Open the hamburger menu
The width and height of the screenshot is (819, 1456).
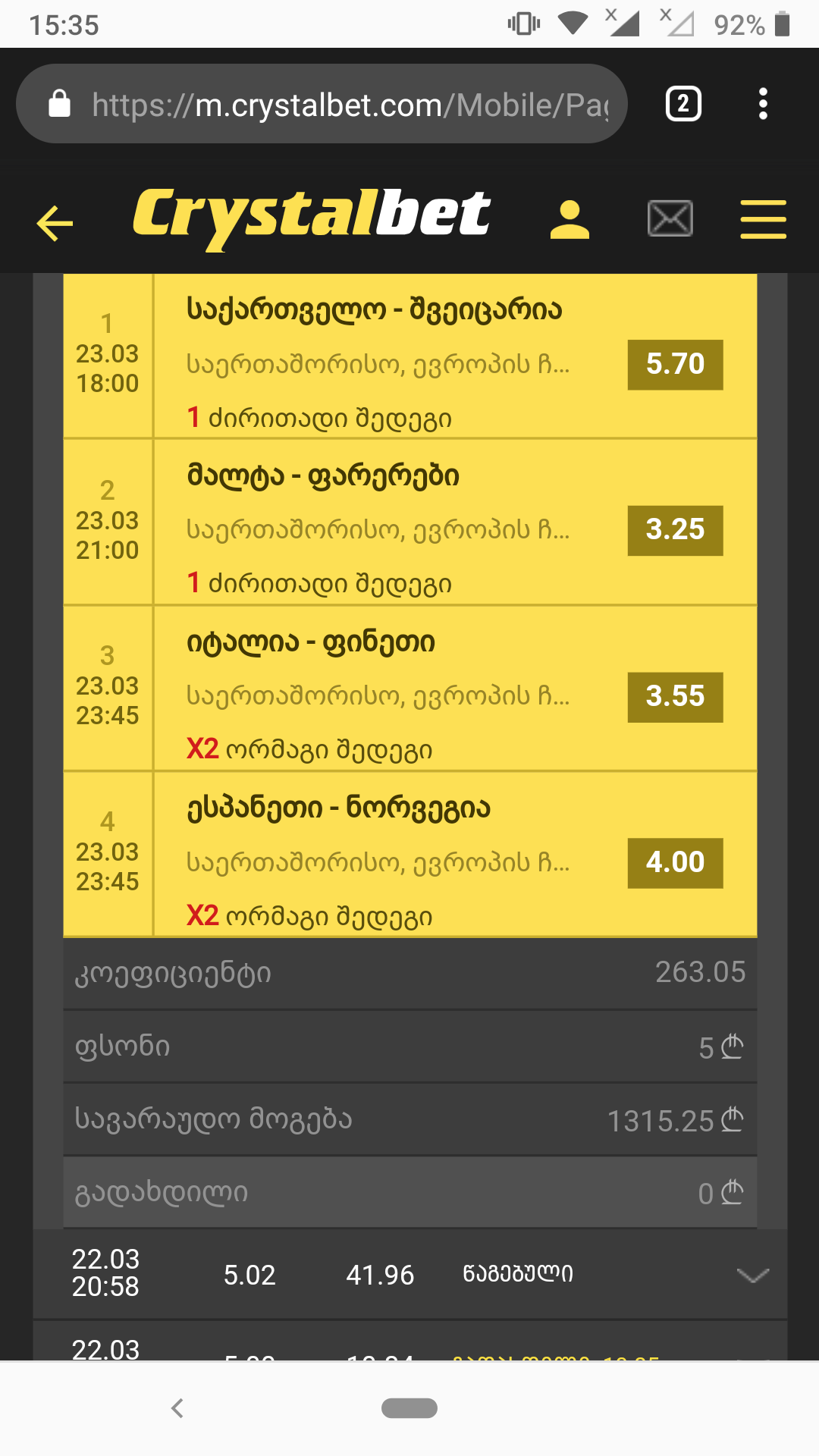click(x=763, y=220)
